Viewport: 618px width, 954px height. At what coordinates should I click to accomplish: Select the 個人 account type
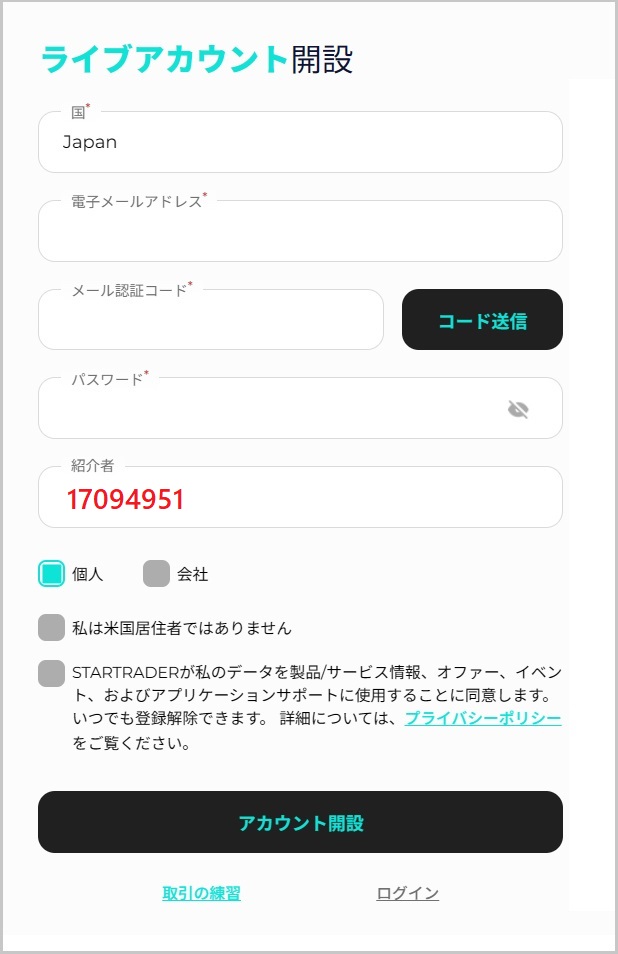(52, 574)
